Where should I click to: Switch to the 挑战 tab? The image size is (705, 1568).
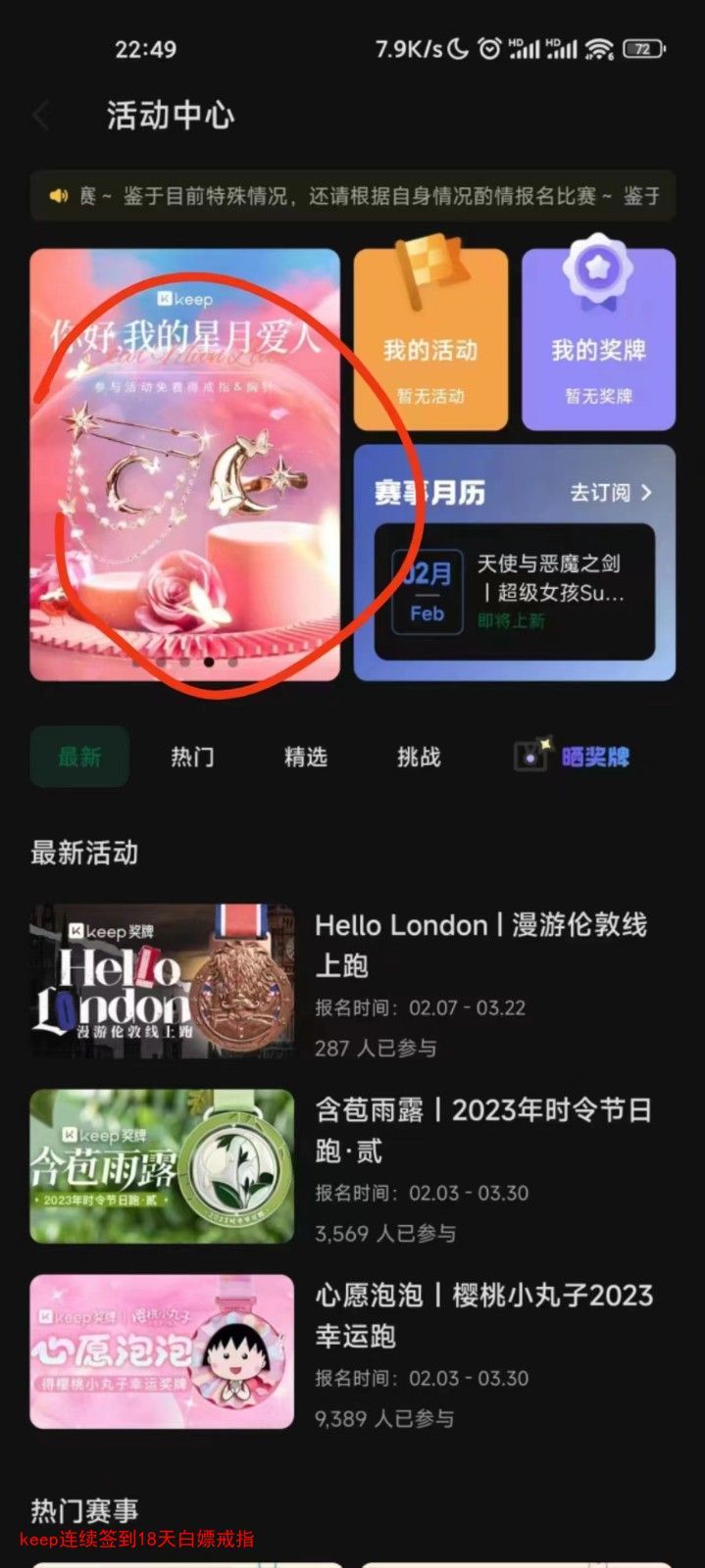click(419, 757)
